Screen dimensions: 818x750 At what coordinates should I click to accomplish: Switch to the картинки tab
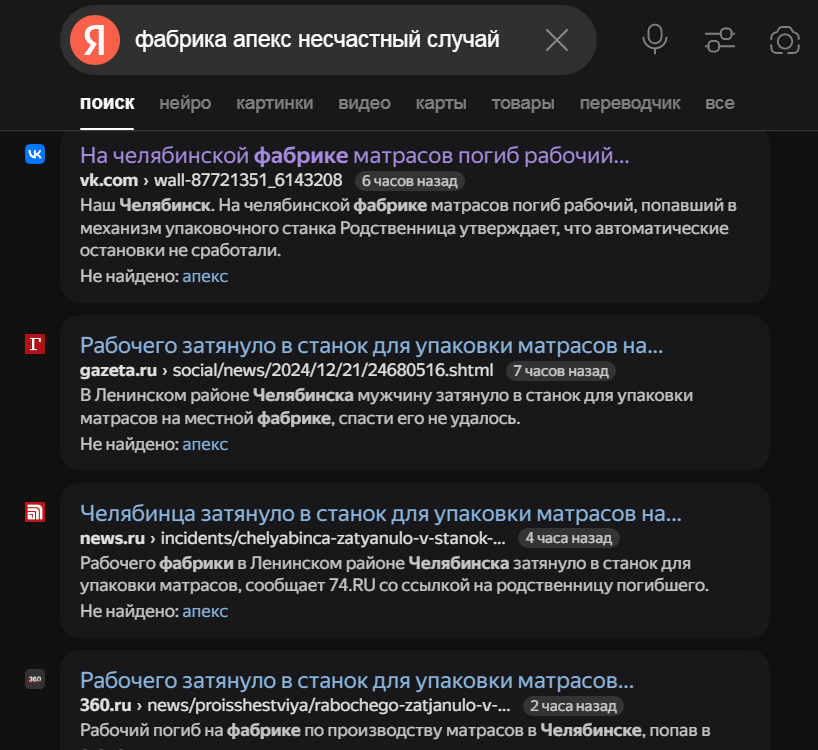(274, 103)
